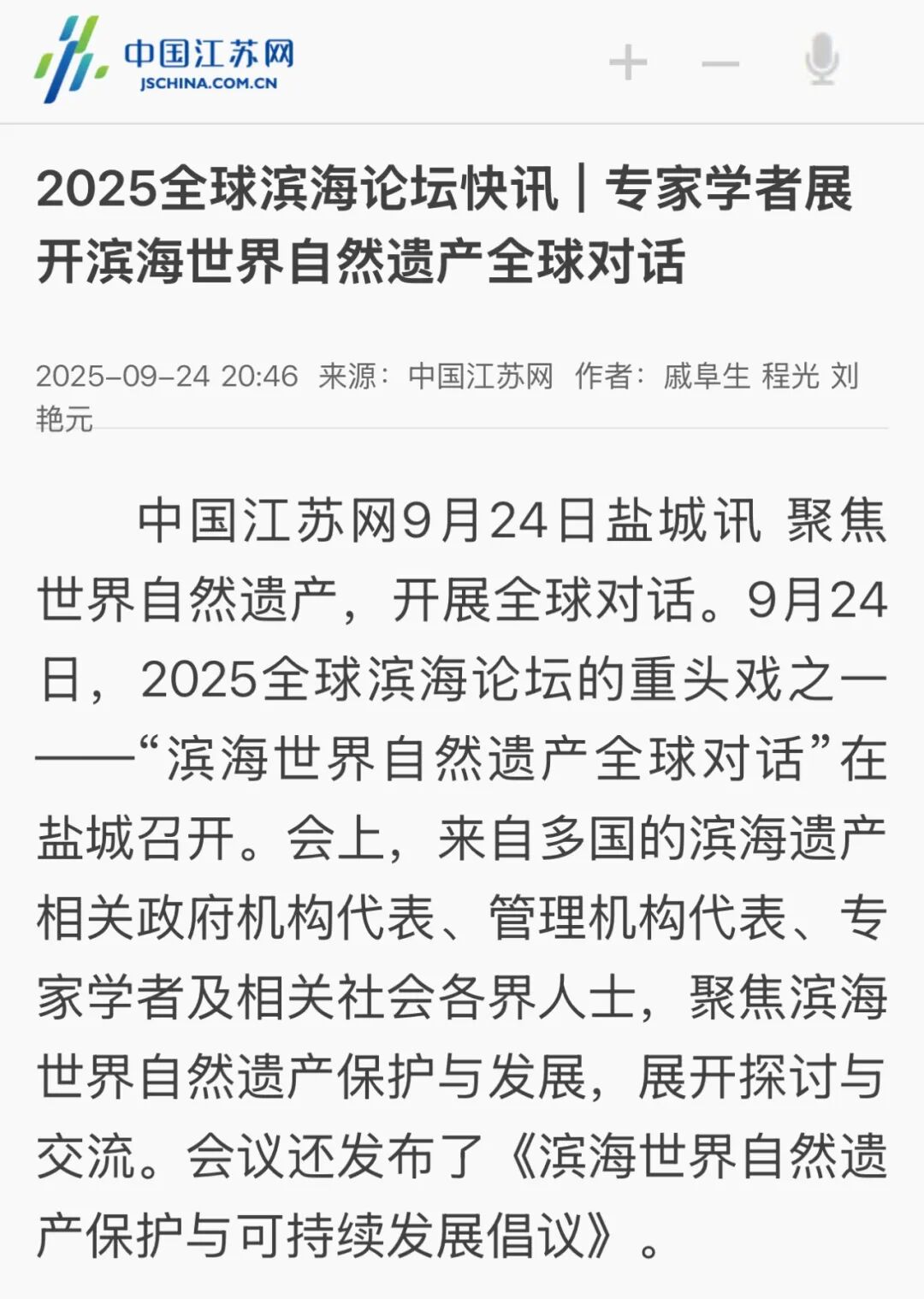Open the 中国江苏网 logo homepage link
This screenshot has width=924, height=1299.
(x=164, y=60)
